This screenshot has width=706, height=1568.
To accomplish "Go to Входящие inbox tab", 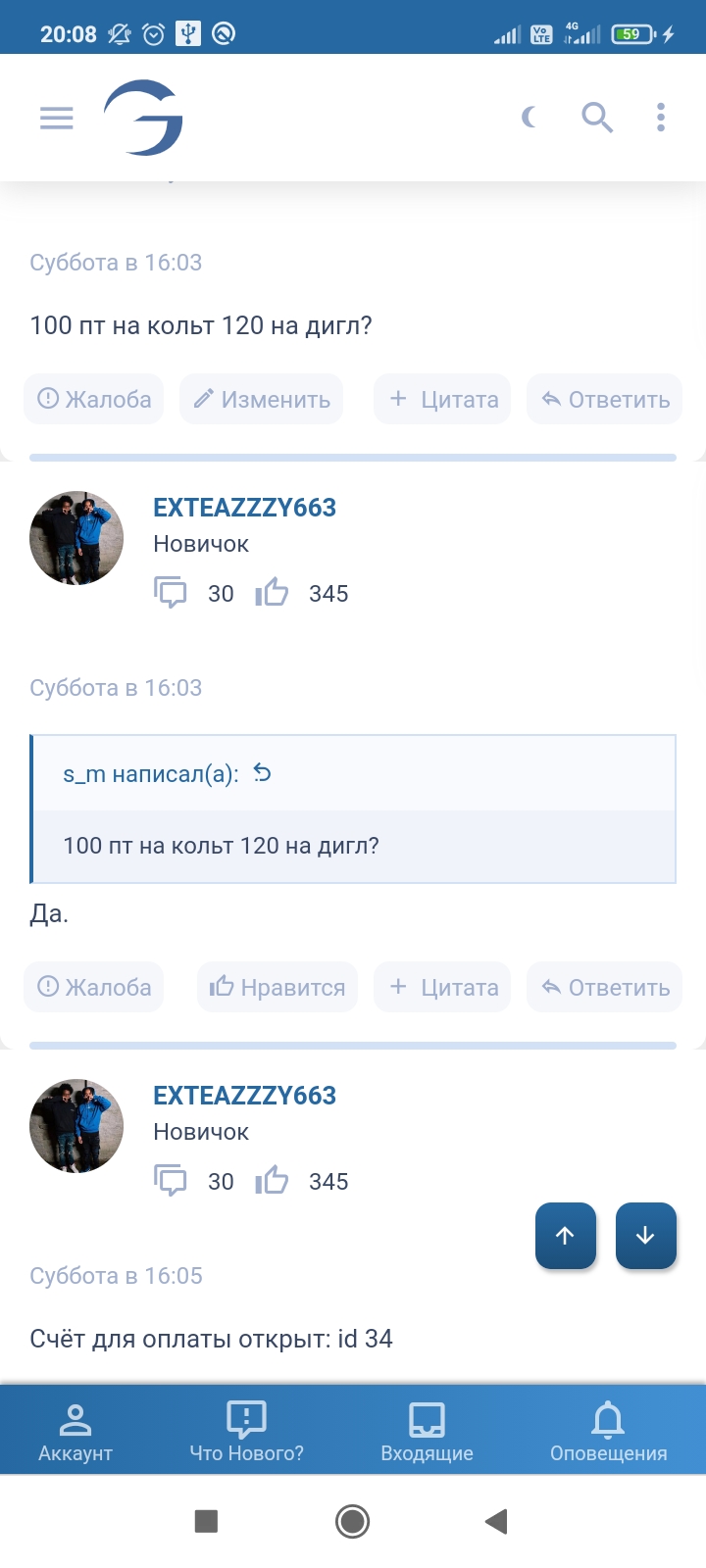I will 427,1432.
